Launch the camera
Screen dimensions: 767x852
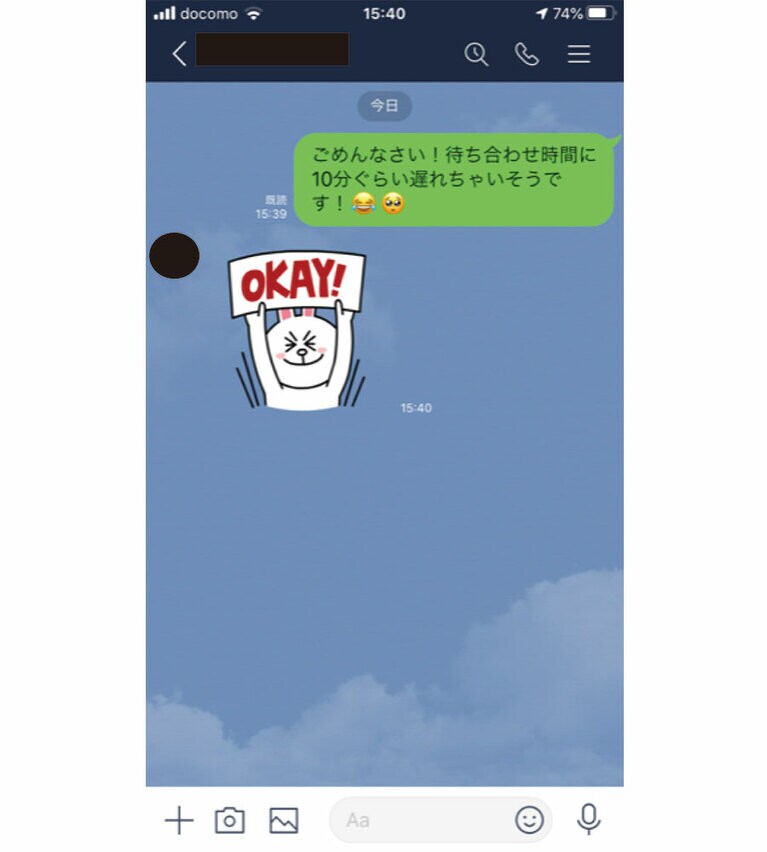tap(230, 821)
